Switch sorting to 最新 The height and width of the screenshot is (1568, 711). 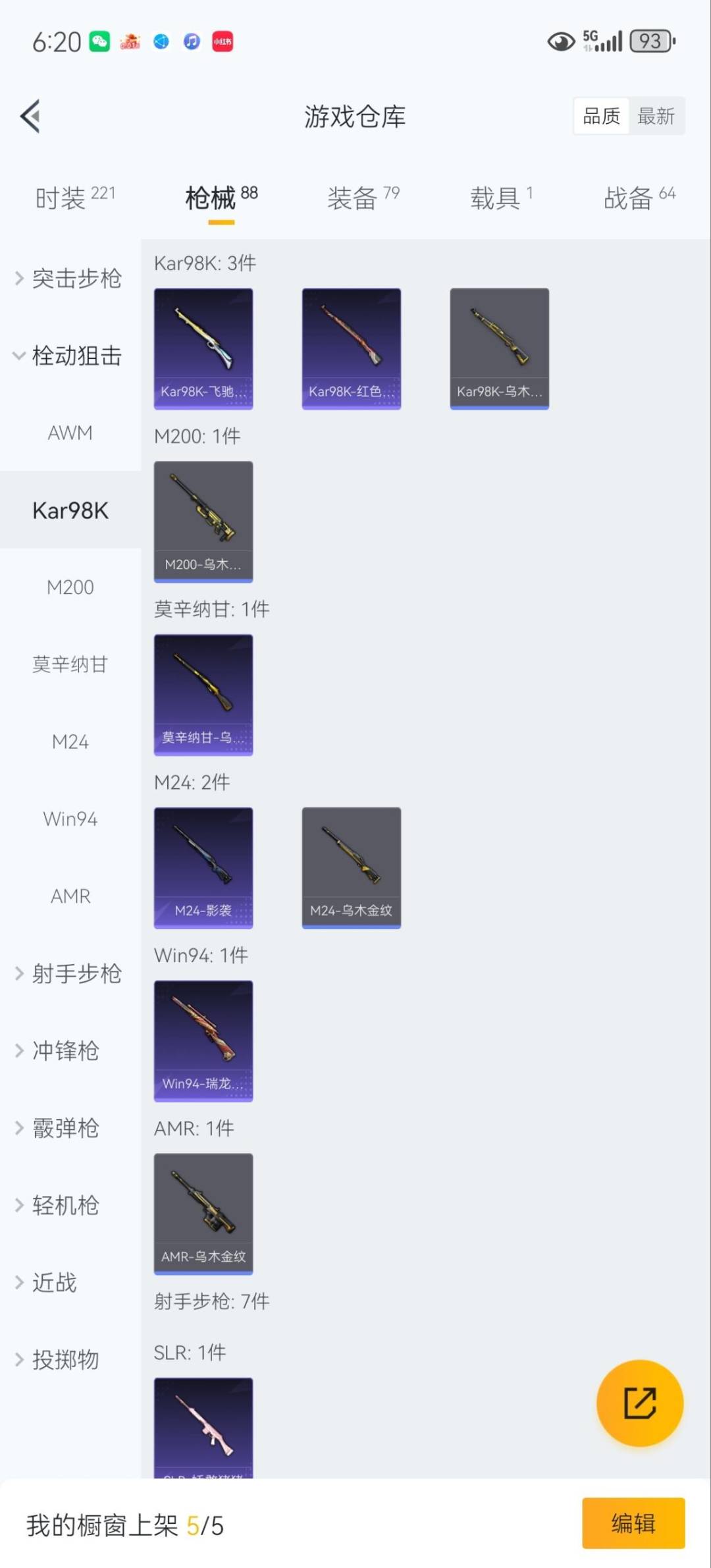click(657, 115)
